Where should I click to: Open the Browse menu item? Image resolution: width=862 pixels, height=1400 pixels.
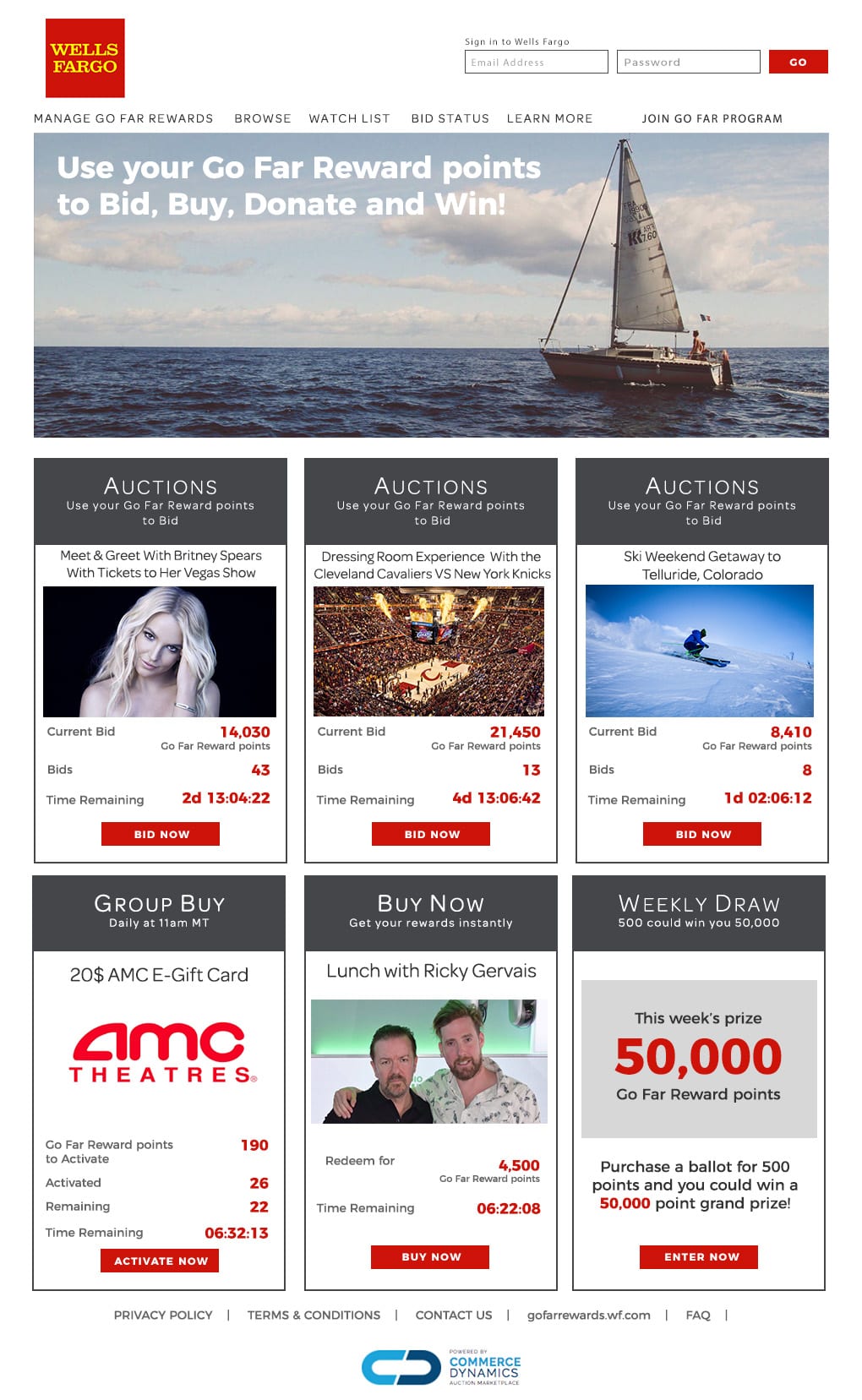pyautogui.click(x=263, y=118)
